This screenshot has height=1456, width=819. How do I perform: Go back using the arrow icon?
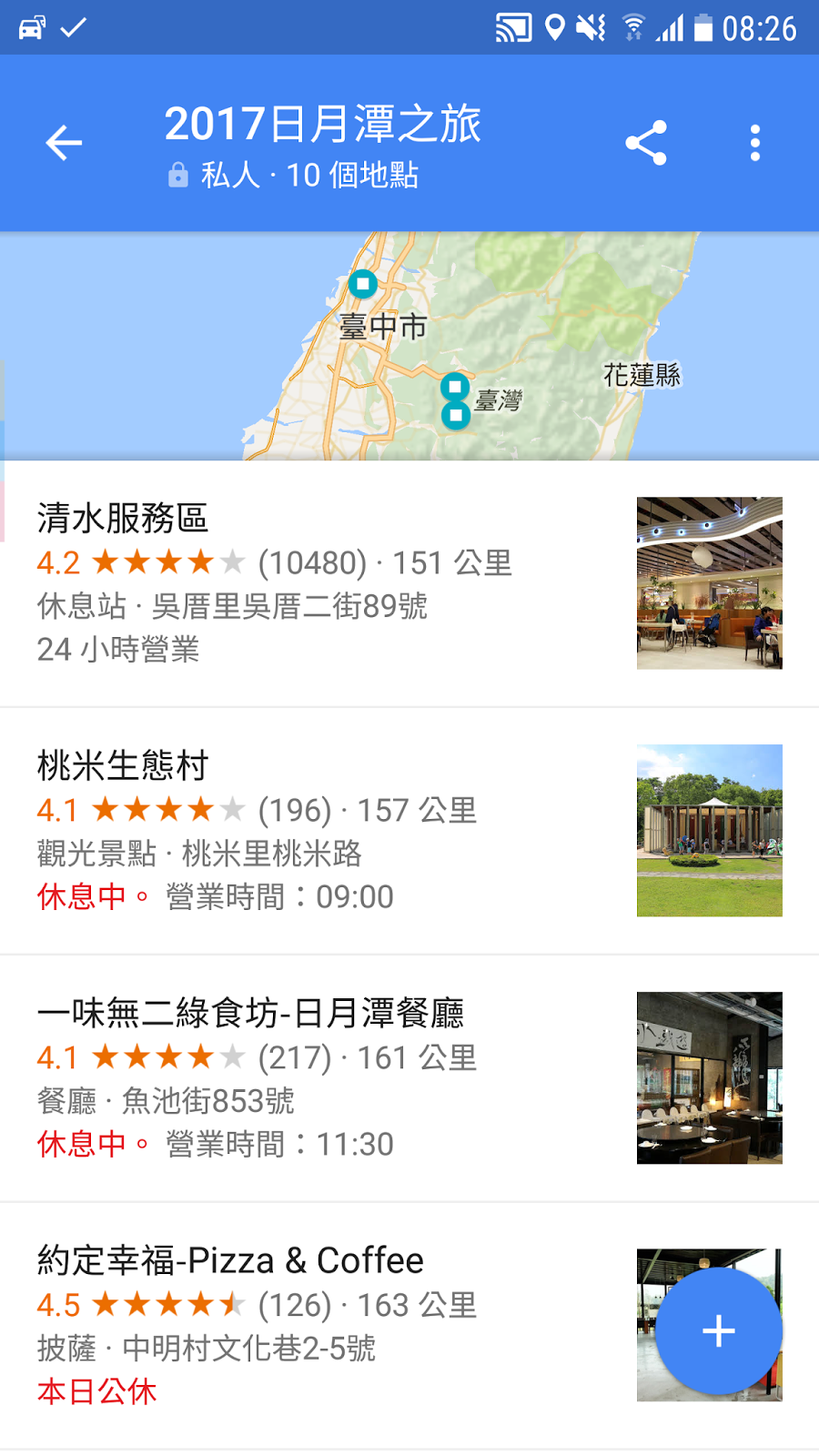point(64,144)
